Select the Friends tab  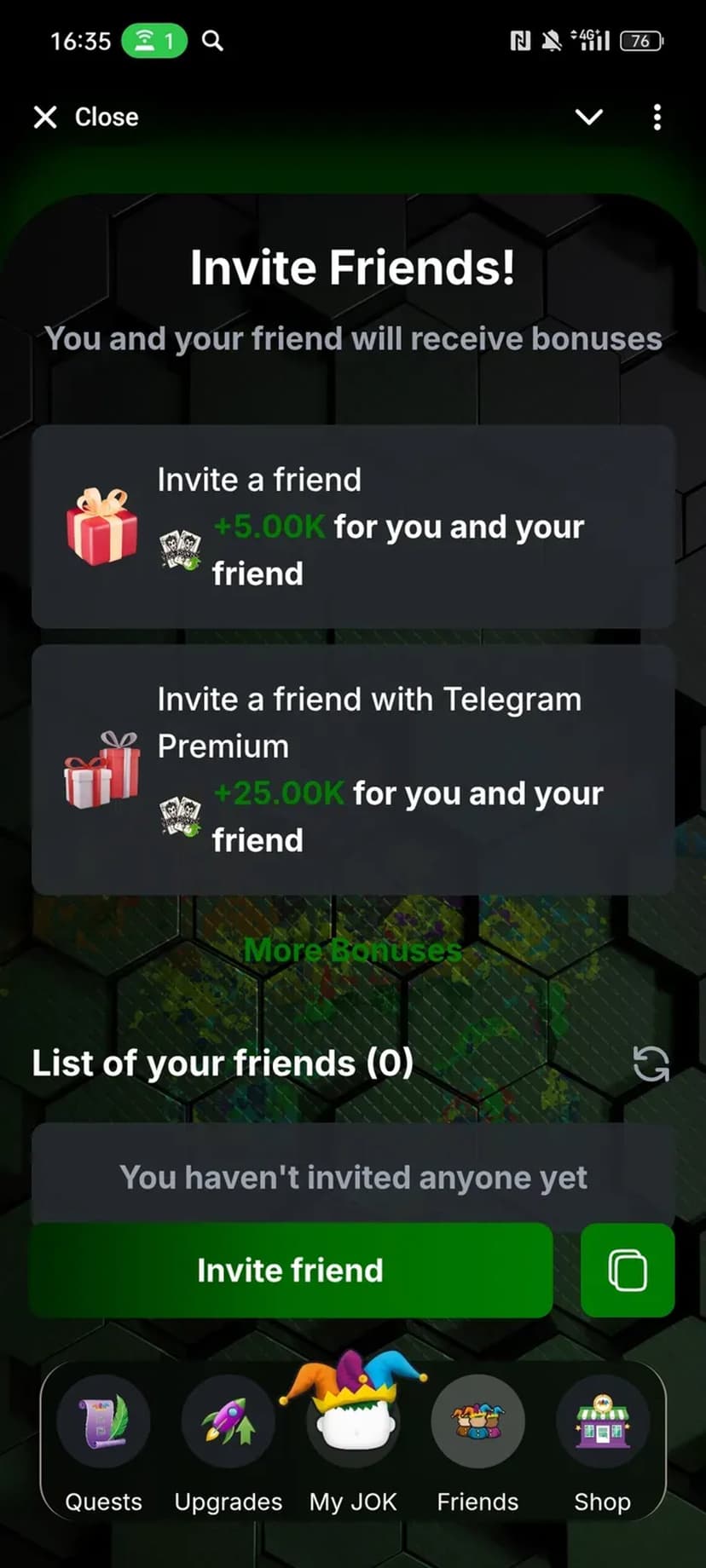[x=477, y=1440]
